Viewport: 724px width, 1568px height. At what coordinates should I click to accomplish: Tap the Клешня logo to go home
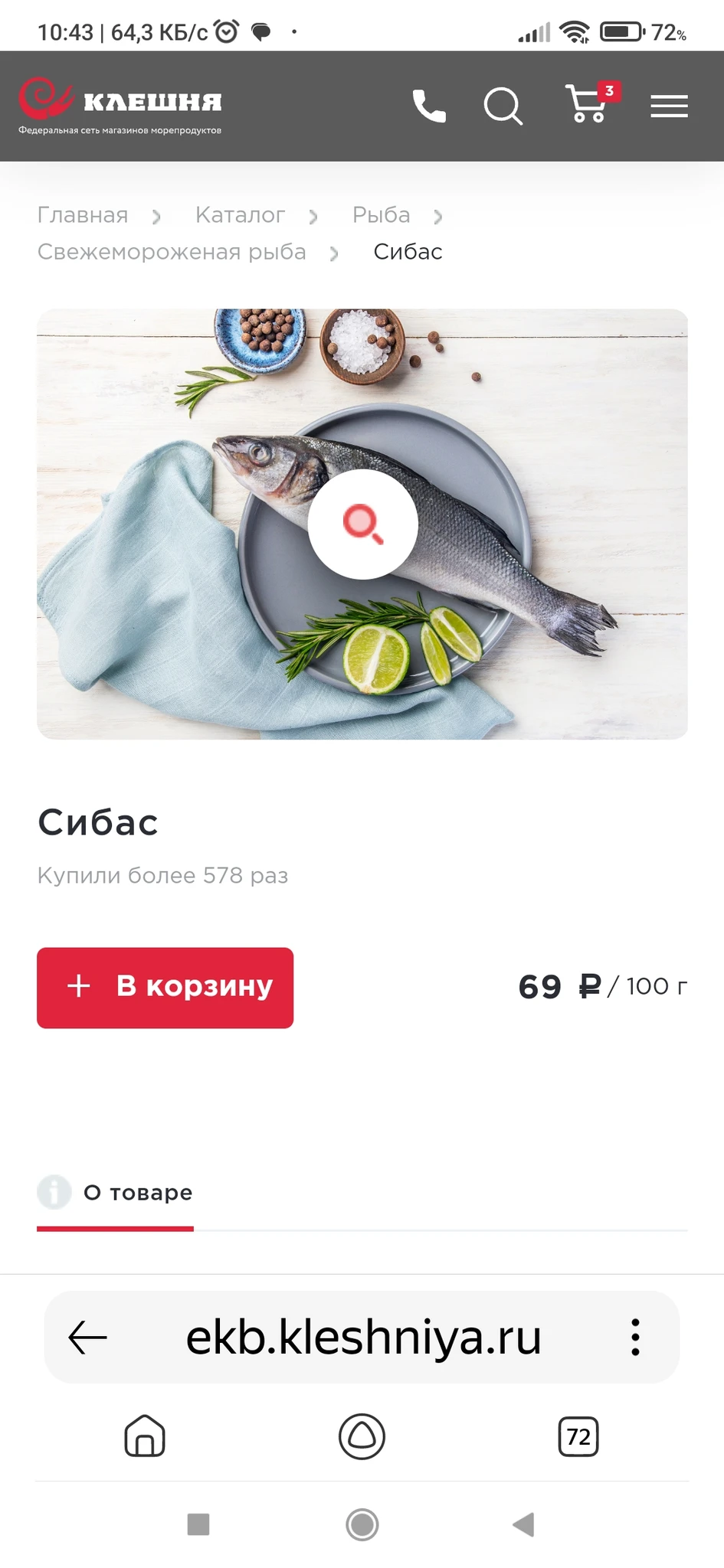click(120, 106)
